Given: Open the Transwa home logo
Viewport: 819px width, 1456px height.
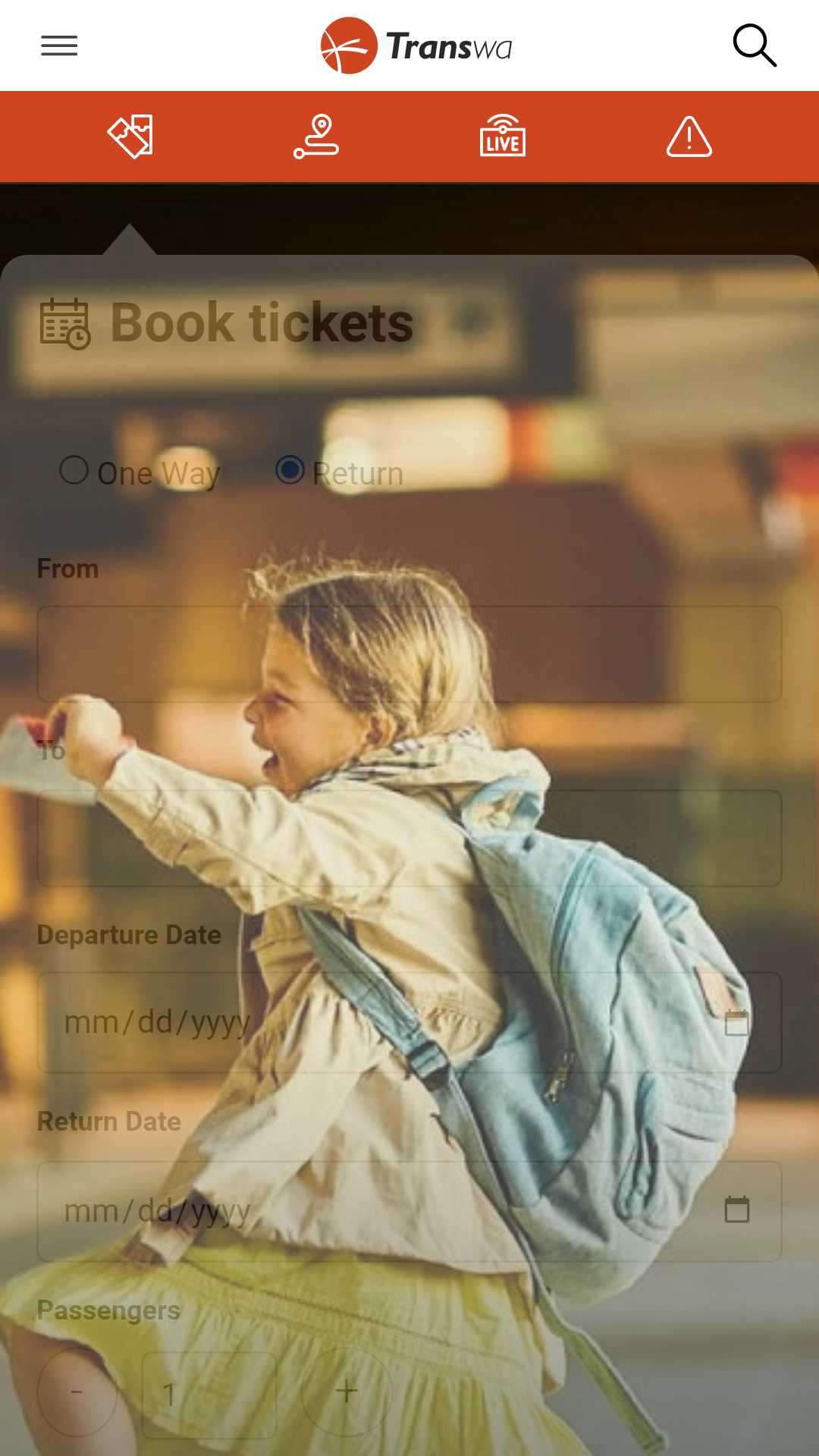Looking at the screenshot, I should (x=416, y=45).
